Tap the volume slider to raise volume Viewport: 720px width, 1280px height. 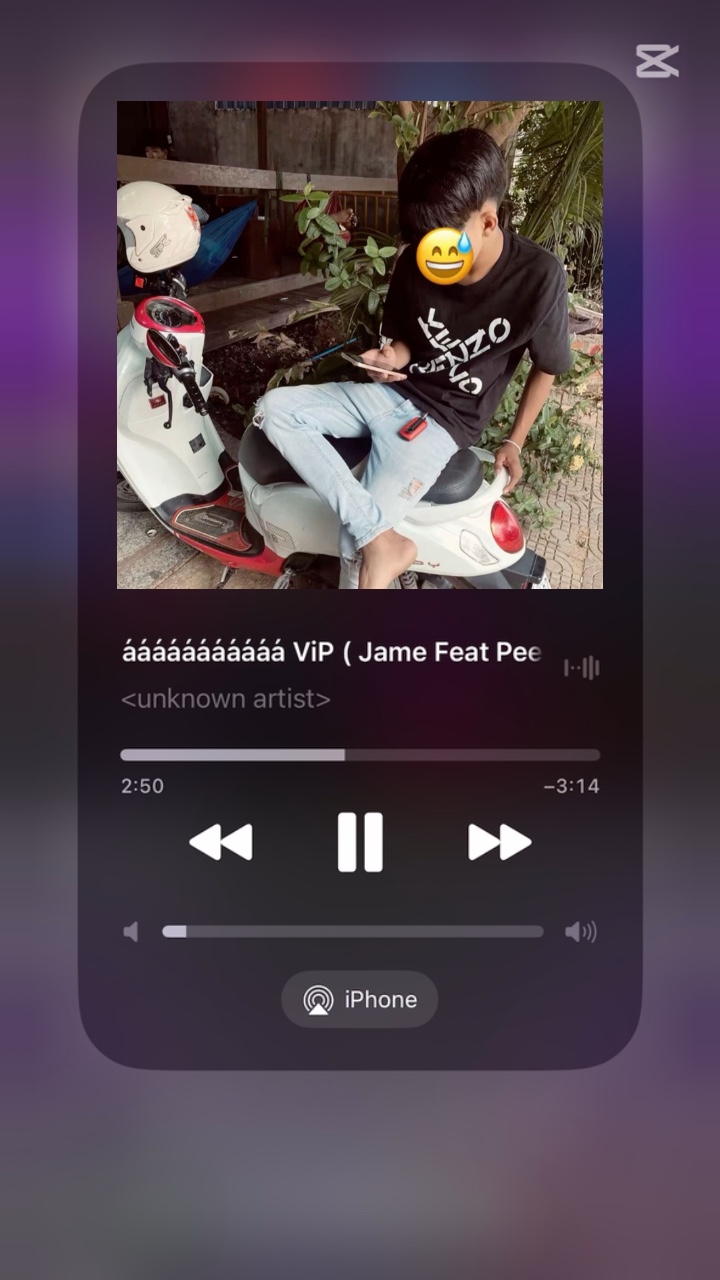[x=353, y=931]
